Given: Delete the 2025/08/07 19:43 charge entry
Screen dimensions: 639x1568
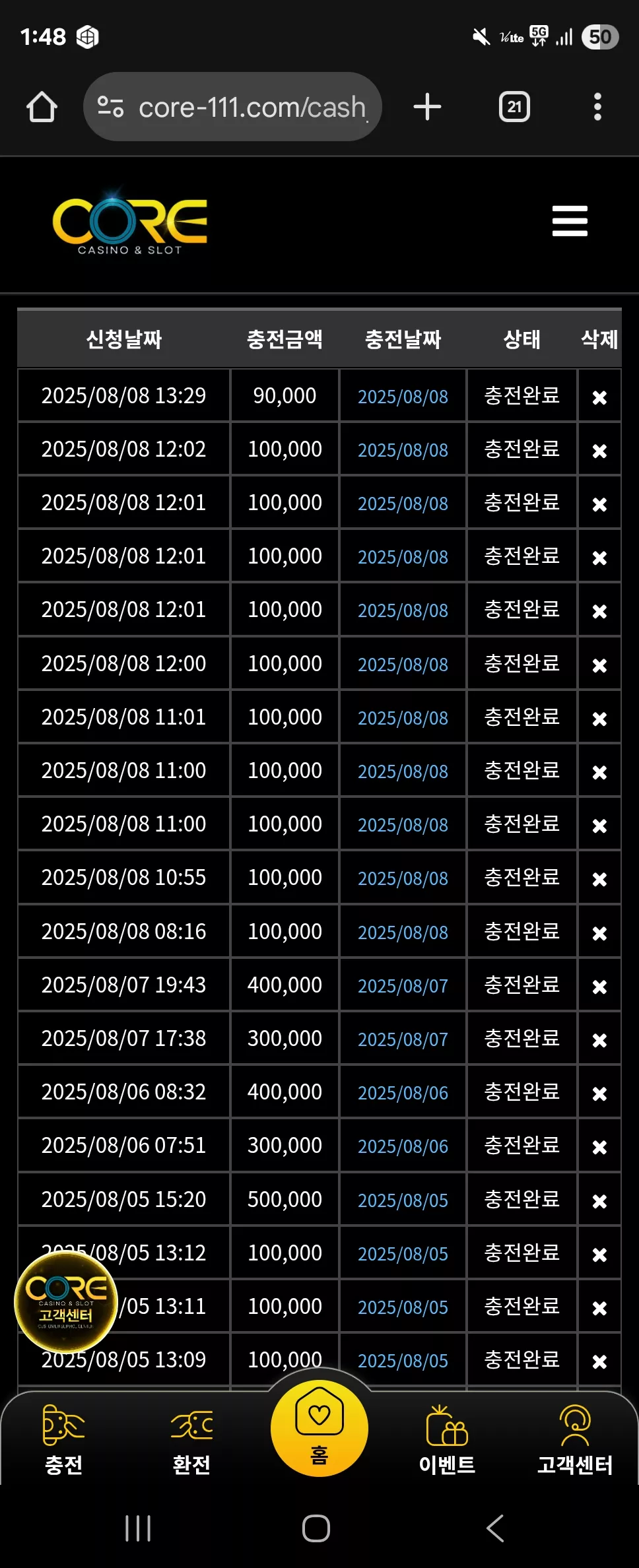Looking at the screenshot, I should point(599,987).
